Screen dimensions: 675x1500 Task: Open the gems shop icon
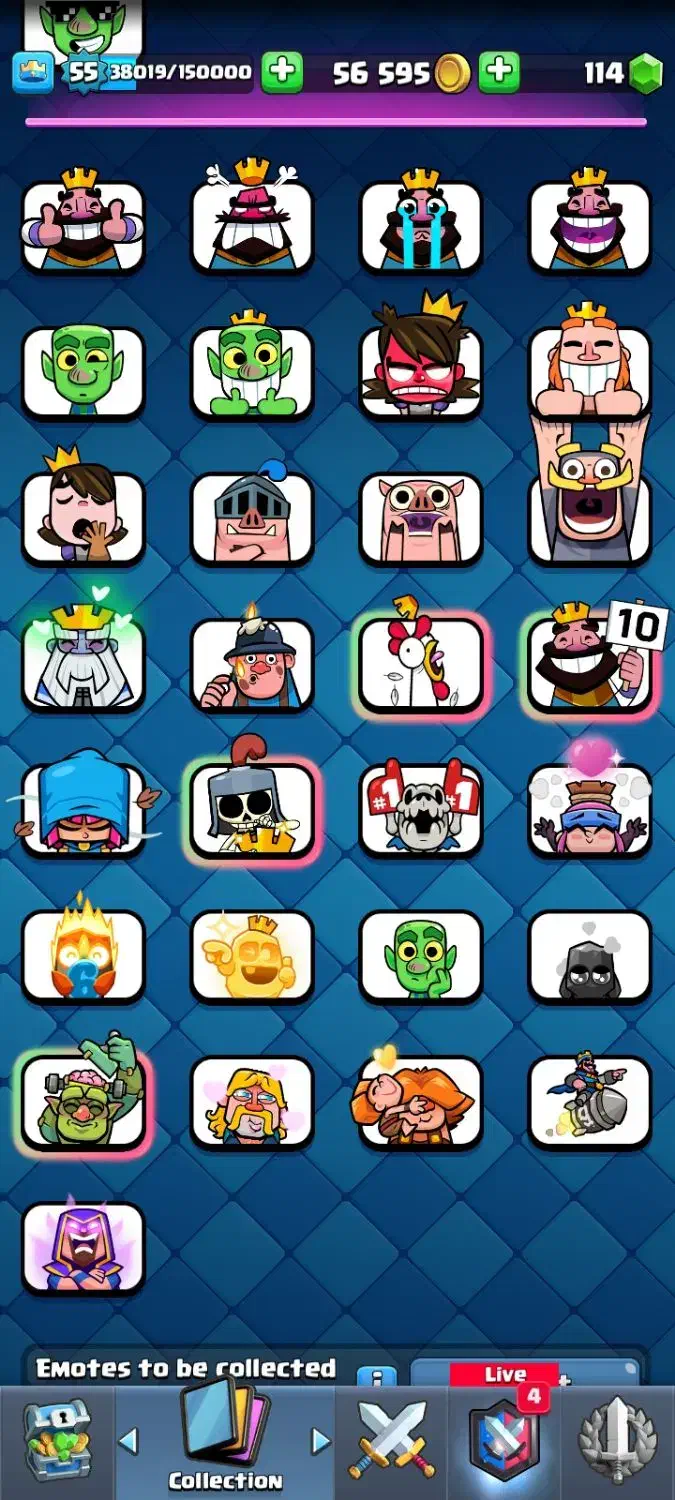[x=645, y=73]
